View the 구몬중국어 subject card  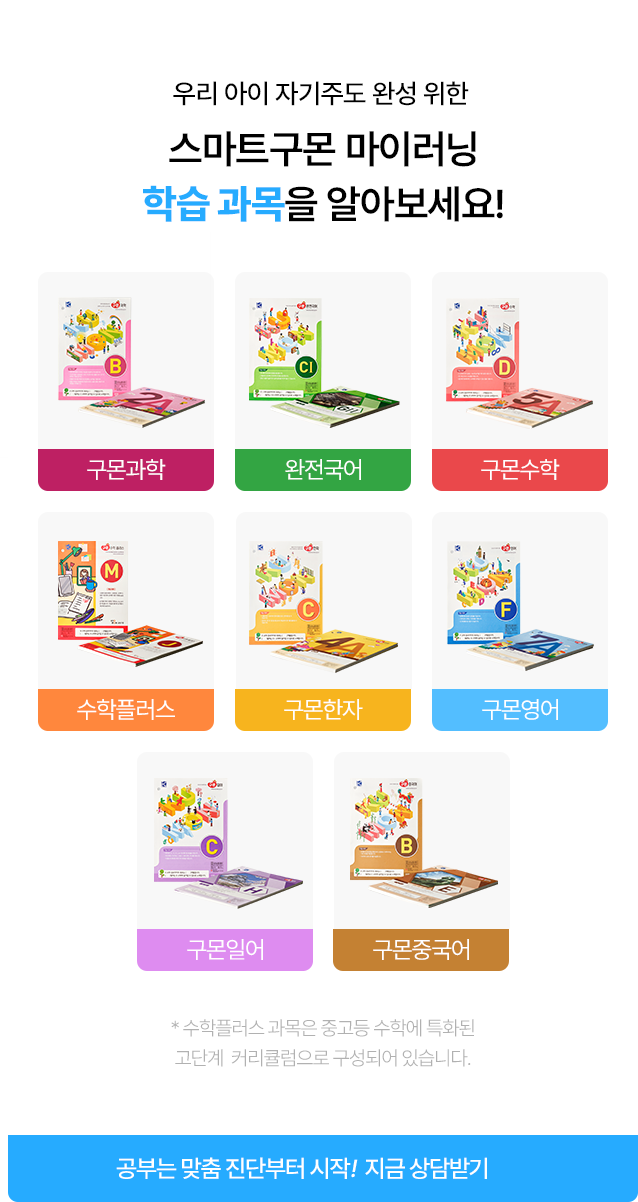tap(421, 861)
